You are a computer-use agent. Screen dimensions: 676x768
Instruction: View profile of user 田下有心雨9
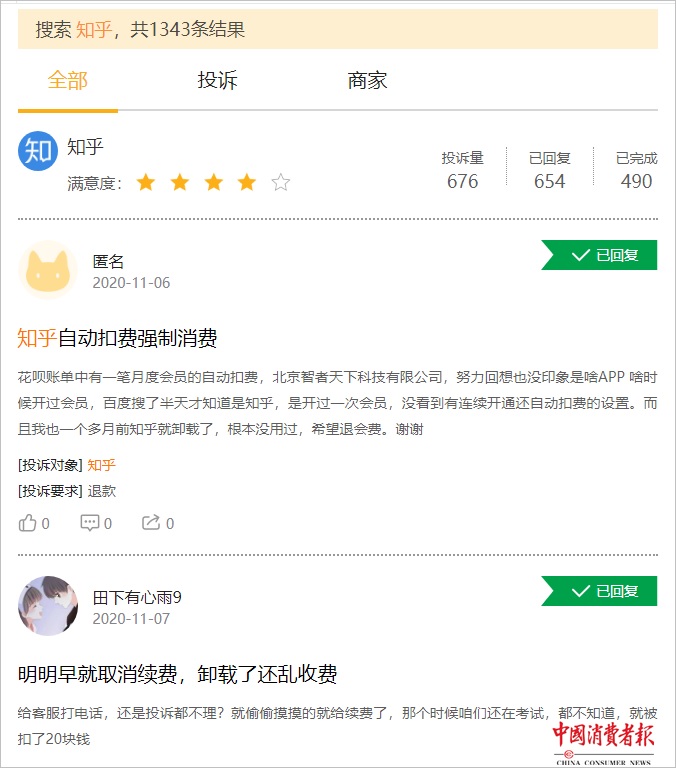coord(137,597)
